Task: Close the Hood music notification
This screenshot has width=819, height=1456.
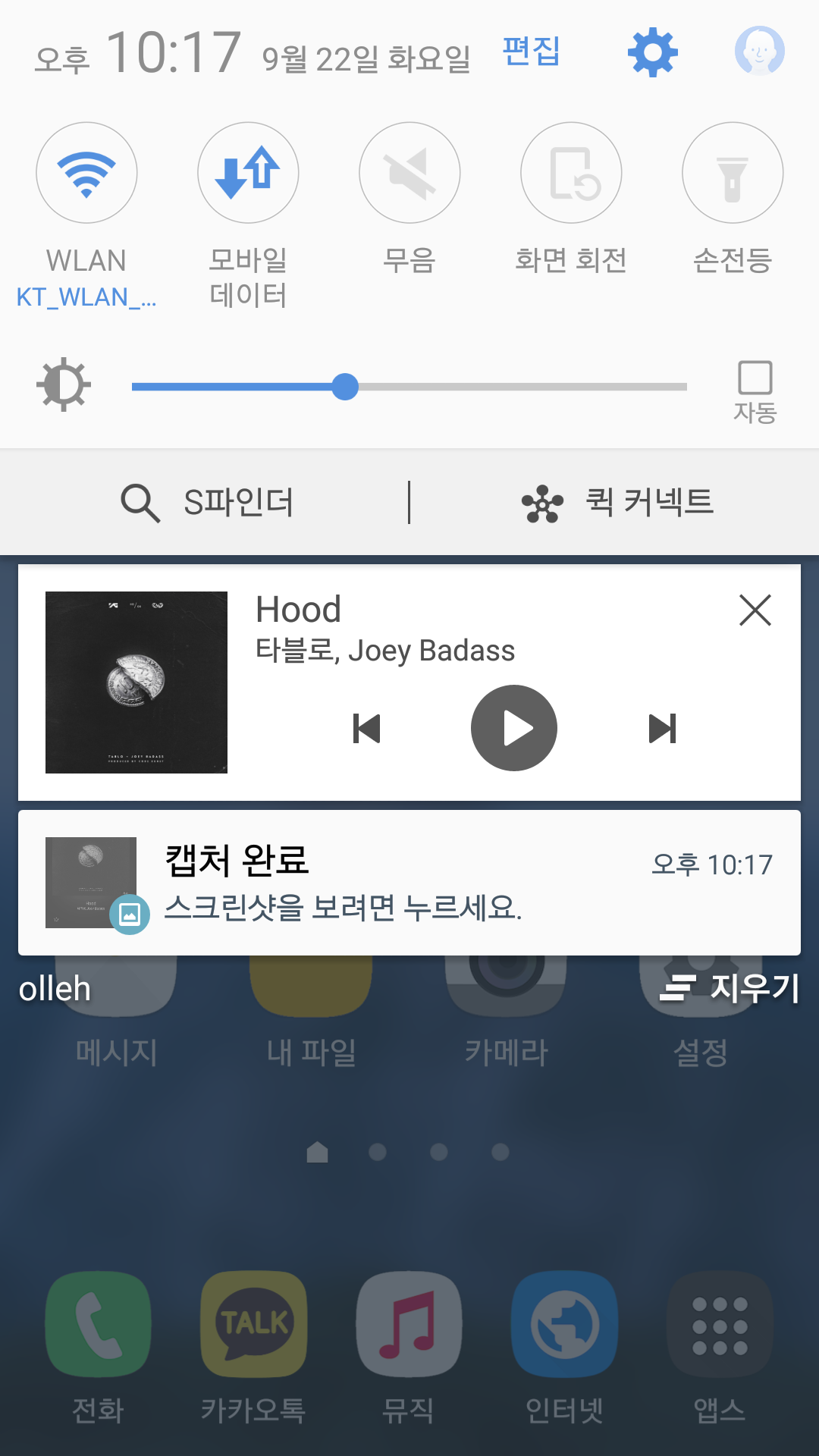Action: click(x=755, y=610)
